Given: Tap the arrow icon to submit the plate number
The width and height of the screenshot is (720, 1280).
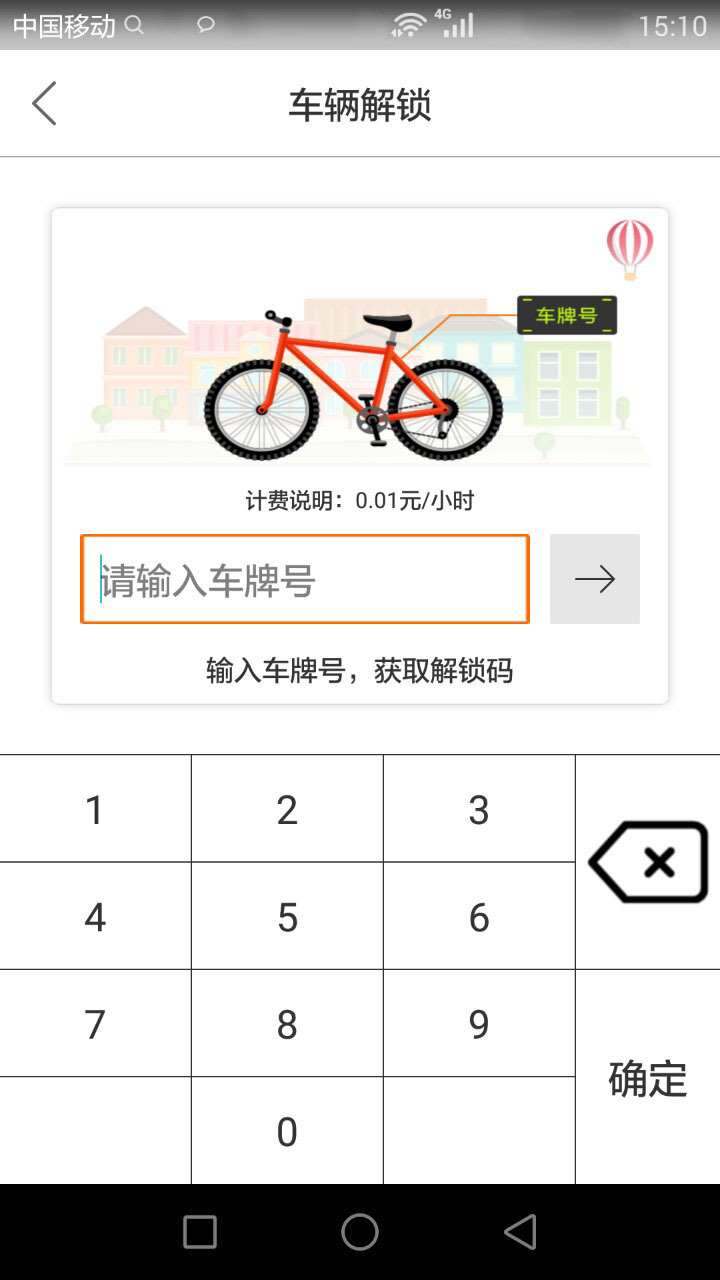Looking at the screenshot, I should pyautogui.click(x=594, y=578).
